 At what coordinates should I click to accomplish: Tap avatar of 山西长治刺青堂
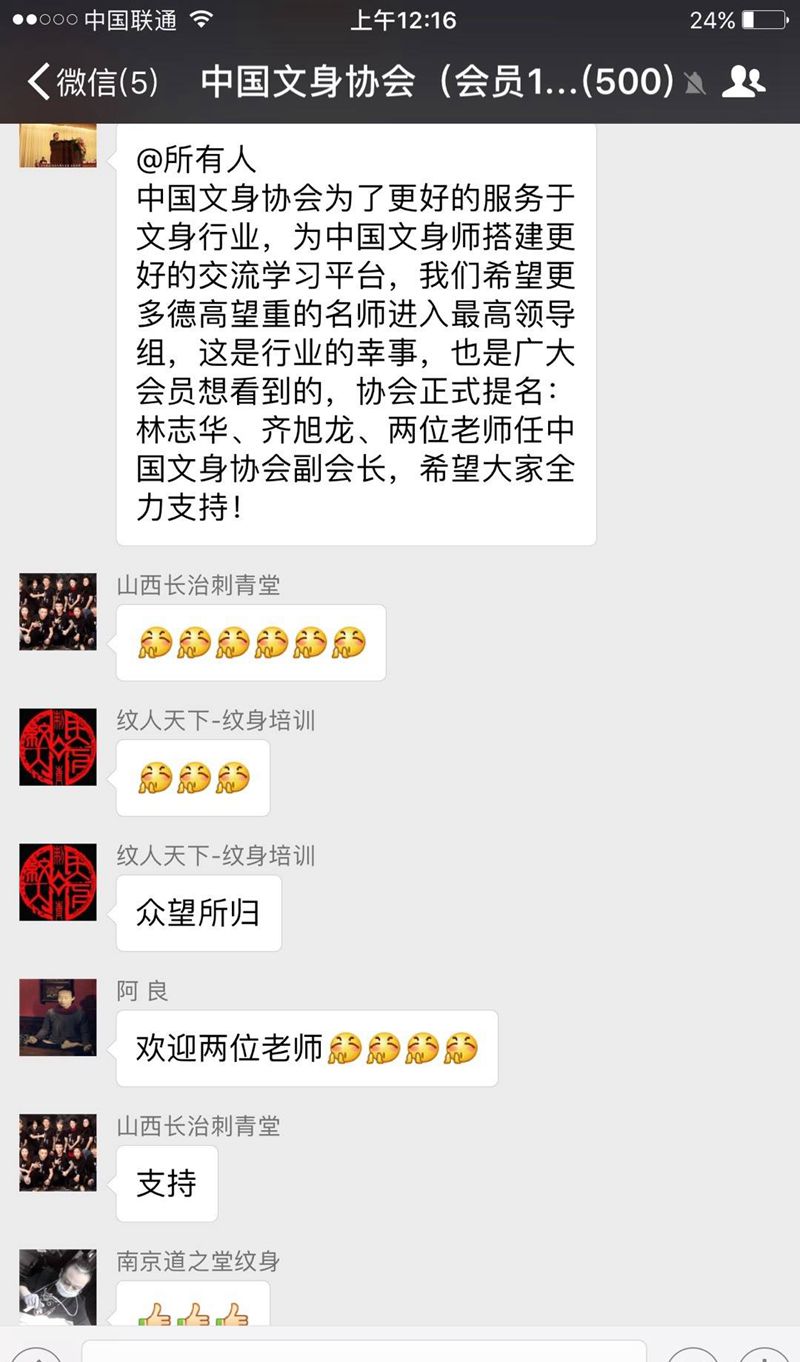click(57, 613)
